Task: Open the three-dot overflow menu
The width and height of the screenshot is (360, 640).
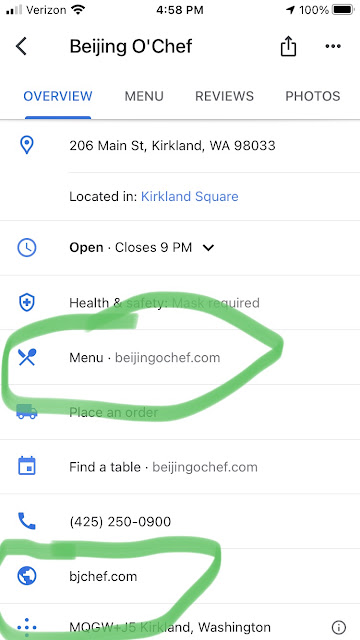Action: pyautogui.click(x=333, y=46)
